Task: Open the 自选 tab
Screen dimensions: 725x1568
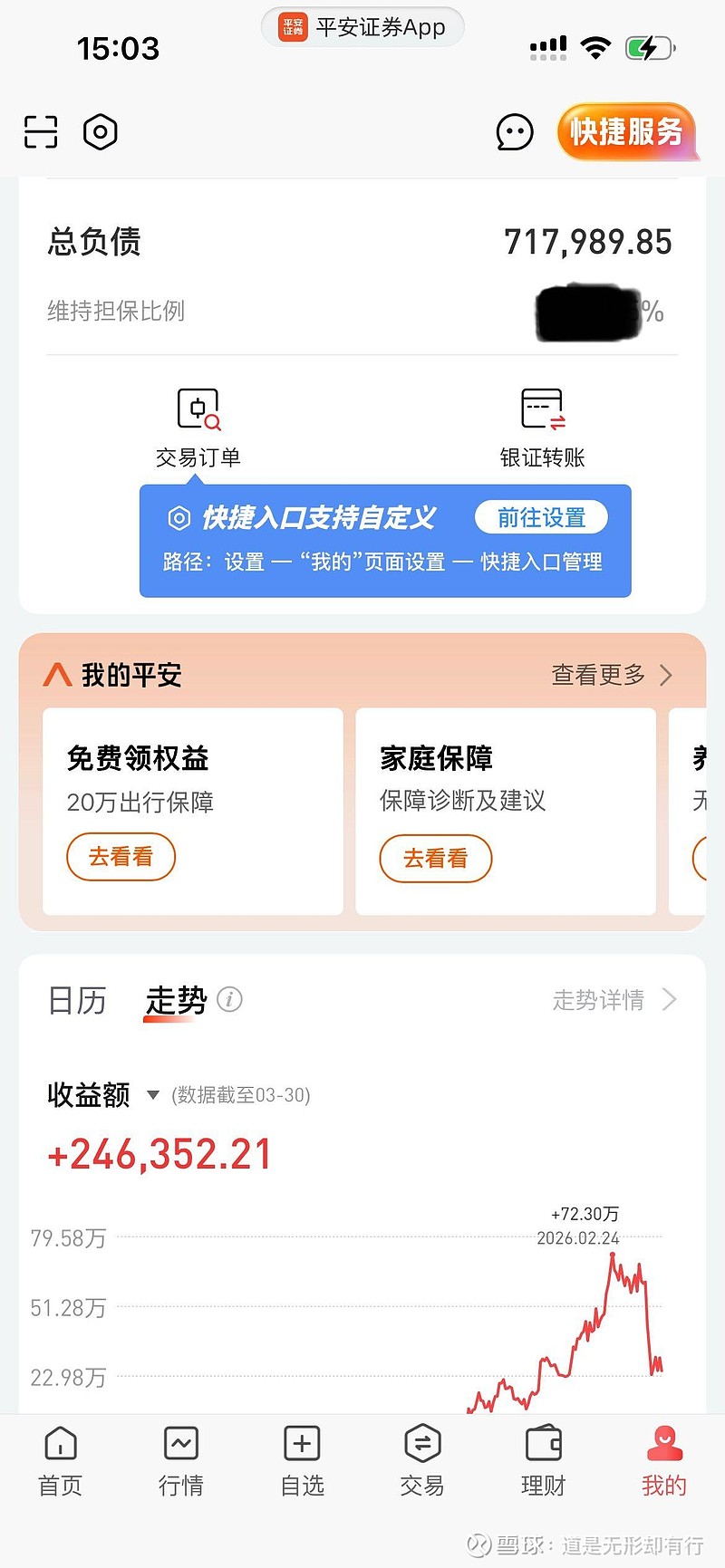Action: click(302, 1460)
